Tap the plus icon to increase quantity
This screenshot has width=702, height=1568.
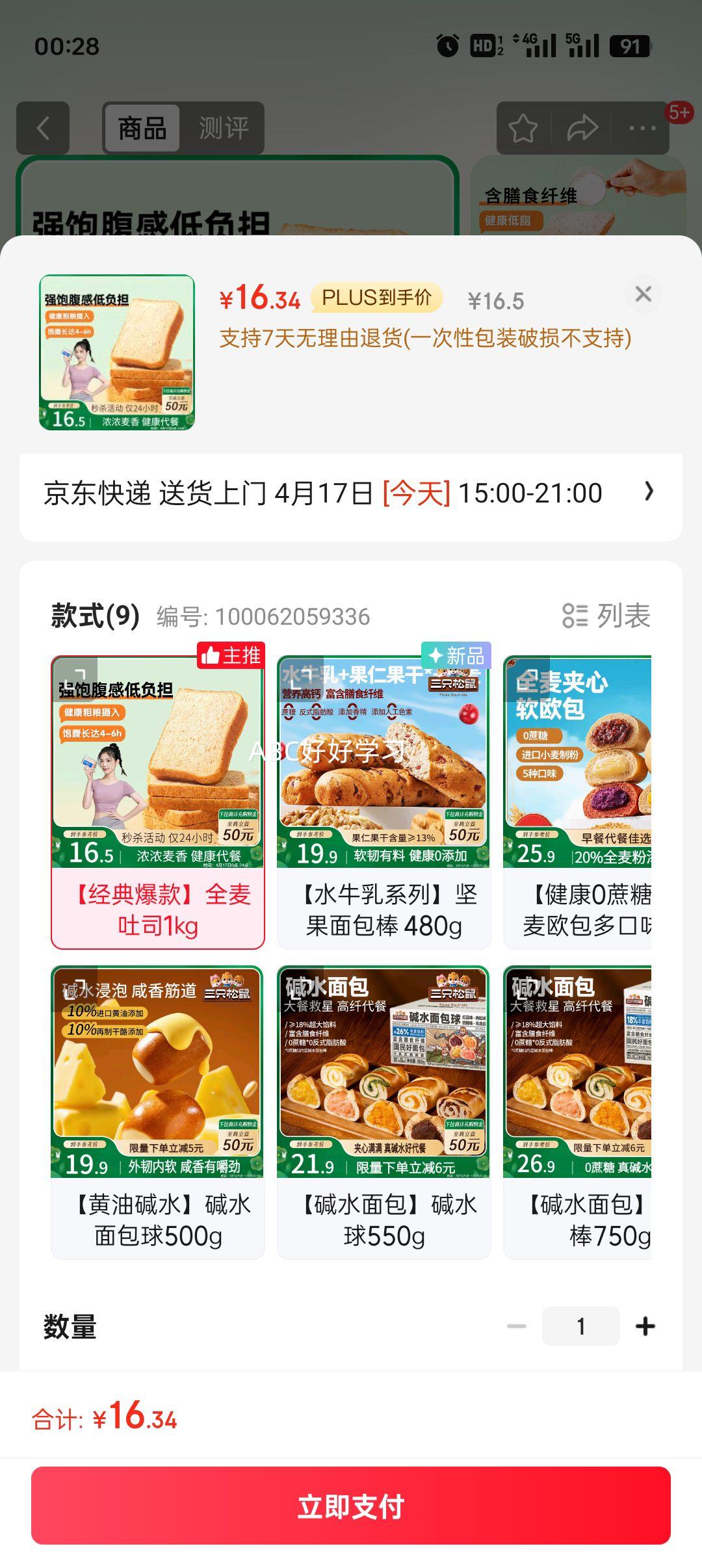(x=644, y=1326)
